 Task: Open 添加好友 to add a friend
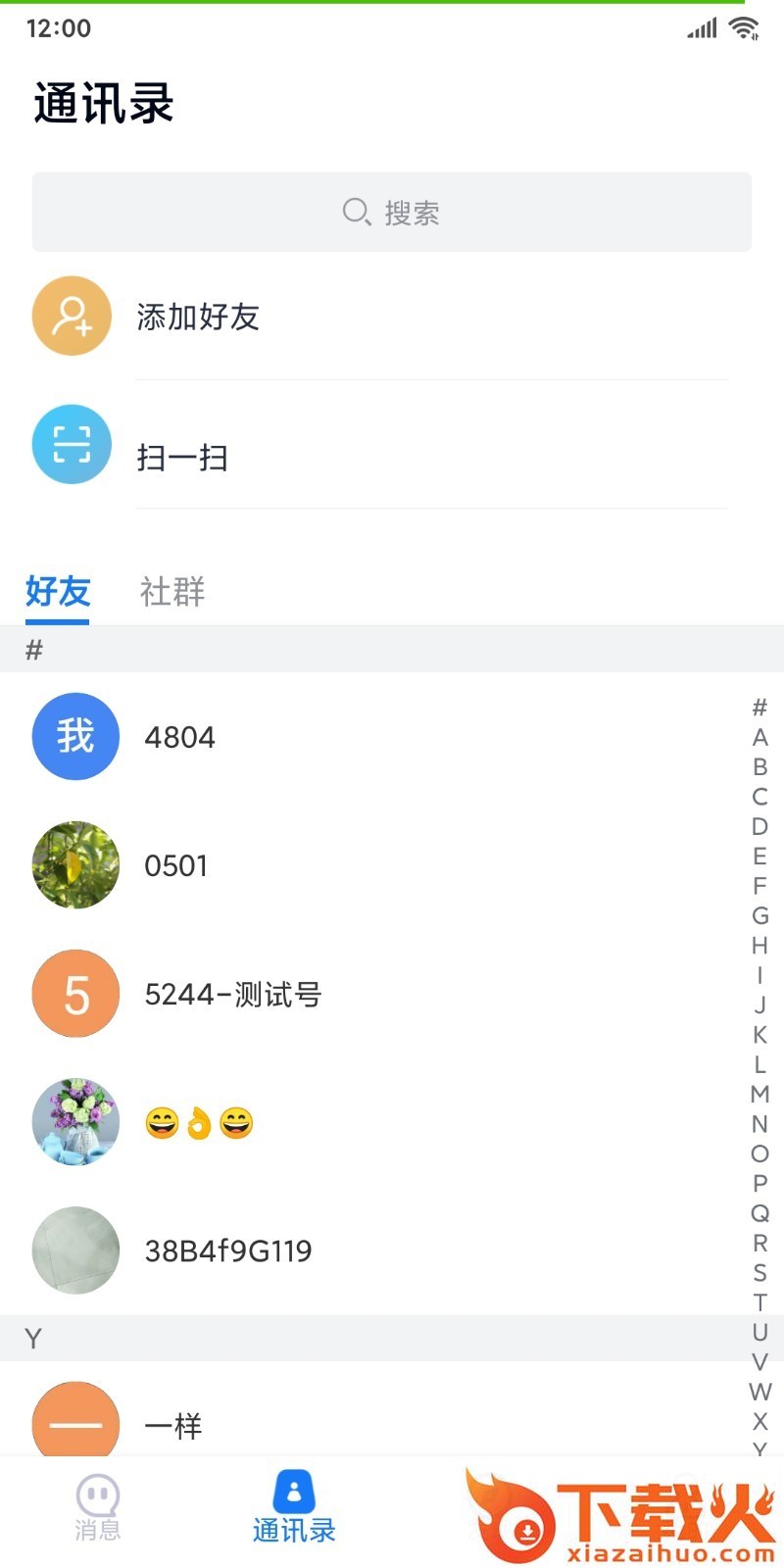point(196,317)
